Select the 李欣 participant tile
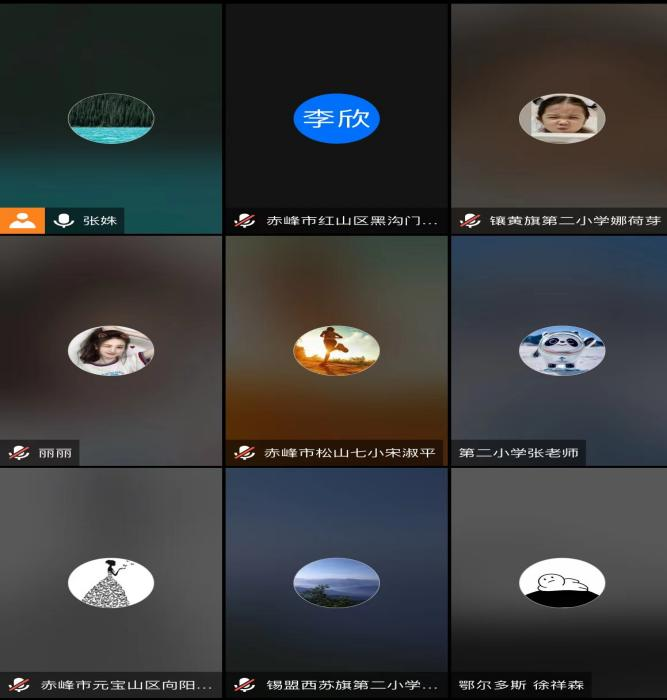 pos(336,118)
